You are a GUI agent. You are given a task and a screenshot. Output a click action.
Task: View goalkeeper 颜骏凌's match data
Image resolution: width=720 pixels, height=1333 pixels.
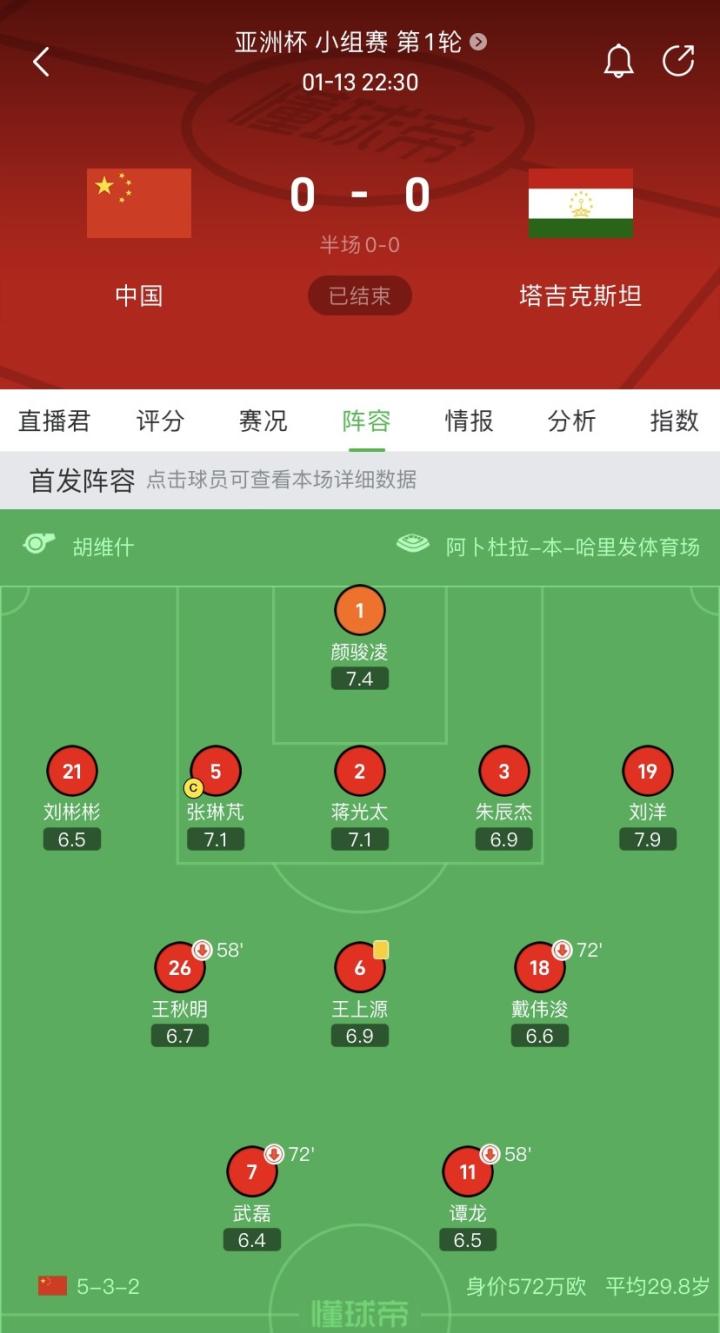click(360, 611)
